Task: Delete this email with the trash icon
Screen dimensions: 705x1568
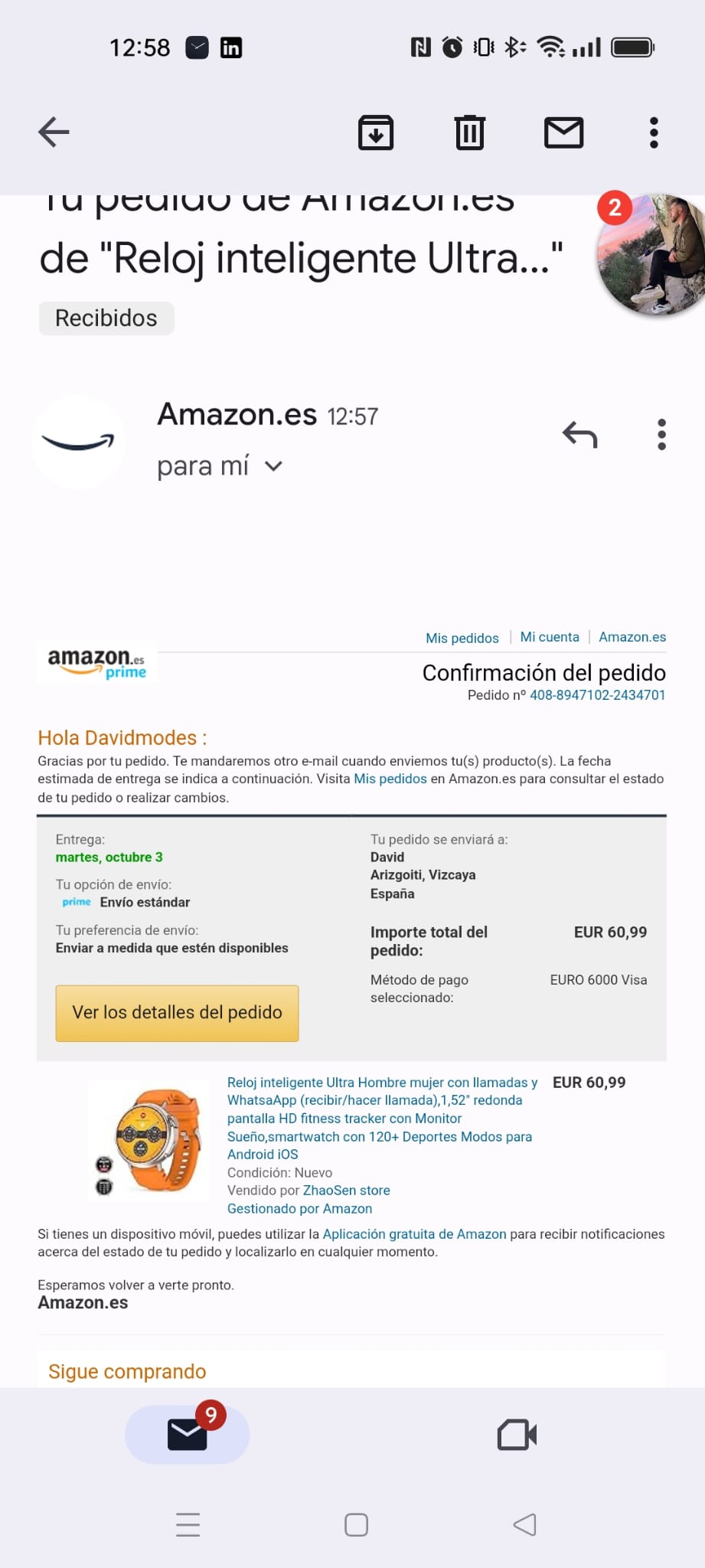Action: 469,132
